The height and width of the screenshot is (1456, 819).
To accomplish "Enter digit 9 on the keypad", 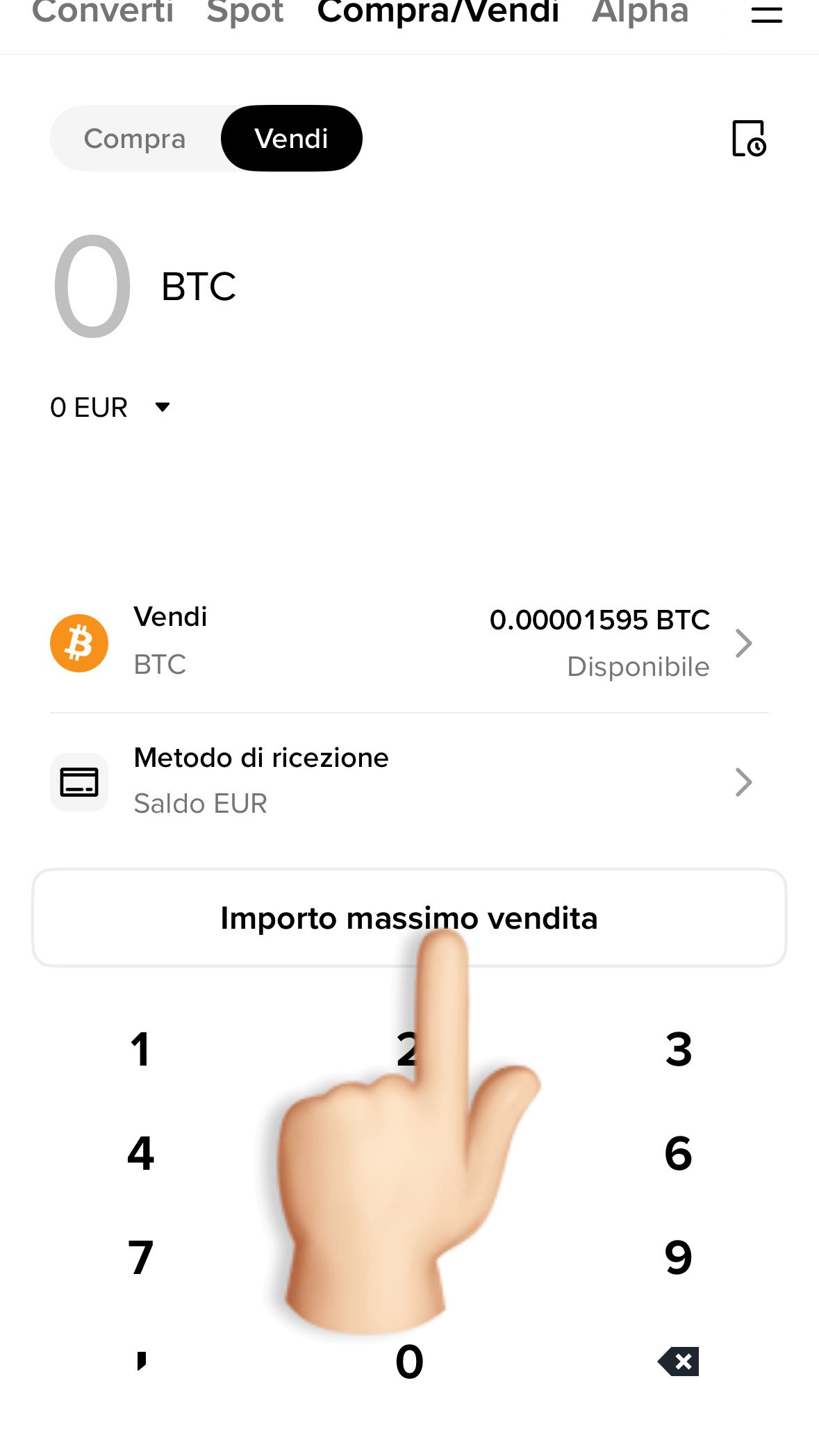I will [678, 1257].
